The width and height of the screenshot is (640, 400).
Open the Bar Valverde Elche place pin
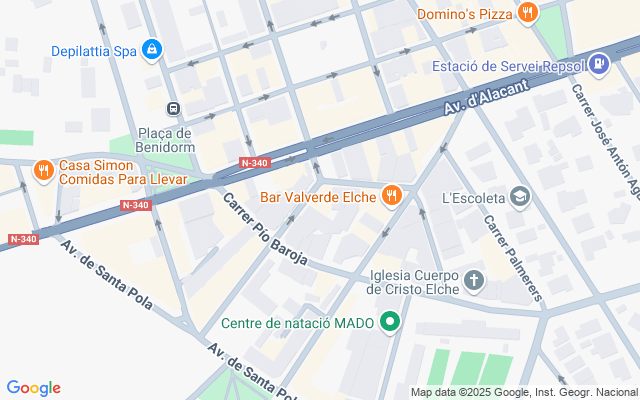click(x=391, y=196)
